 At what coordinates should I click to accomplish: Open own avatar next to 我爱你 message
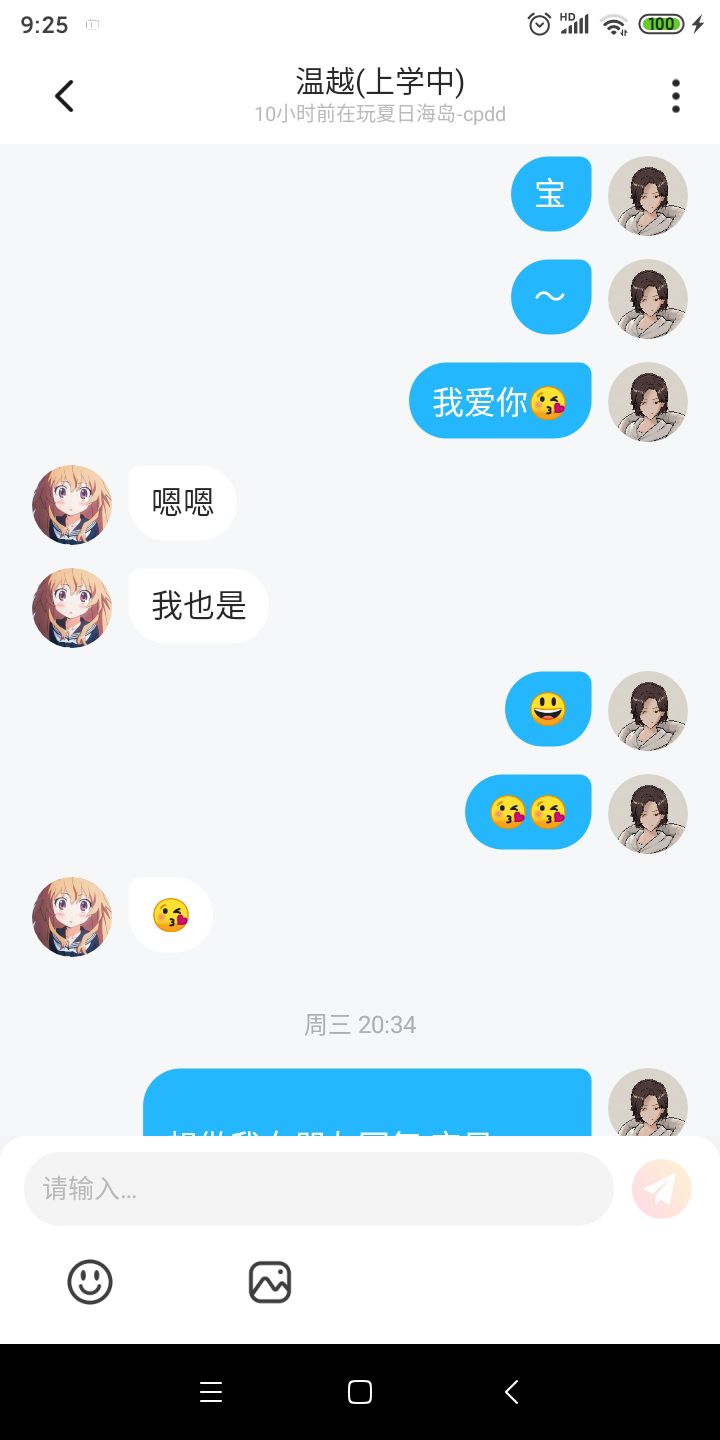point(648,401)
